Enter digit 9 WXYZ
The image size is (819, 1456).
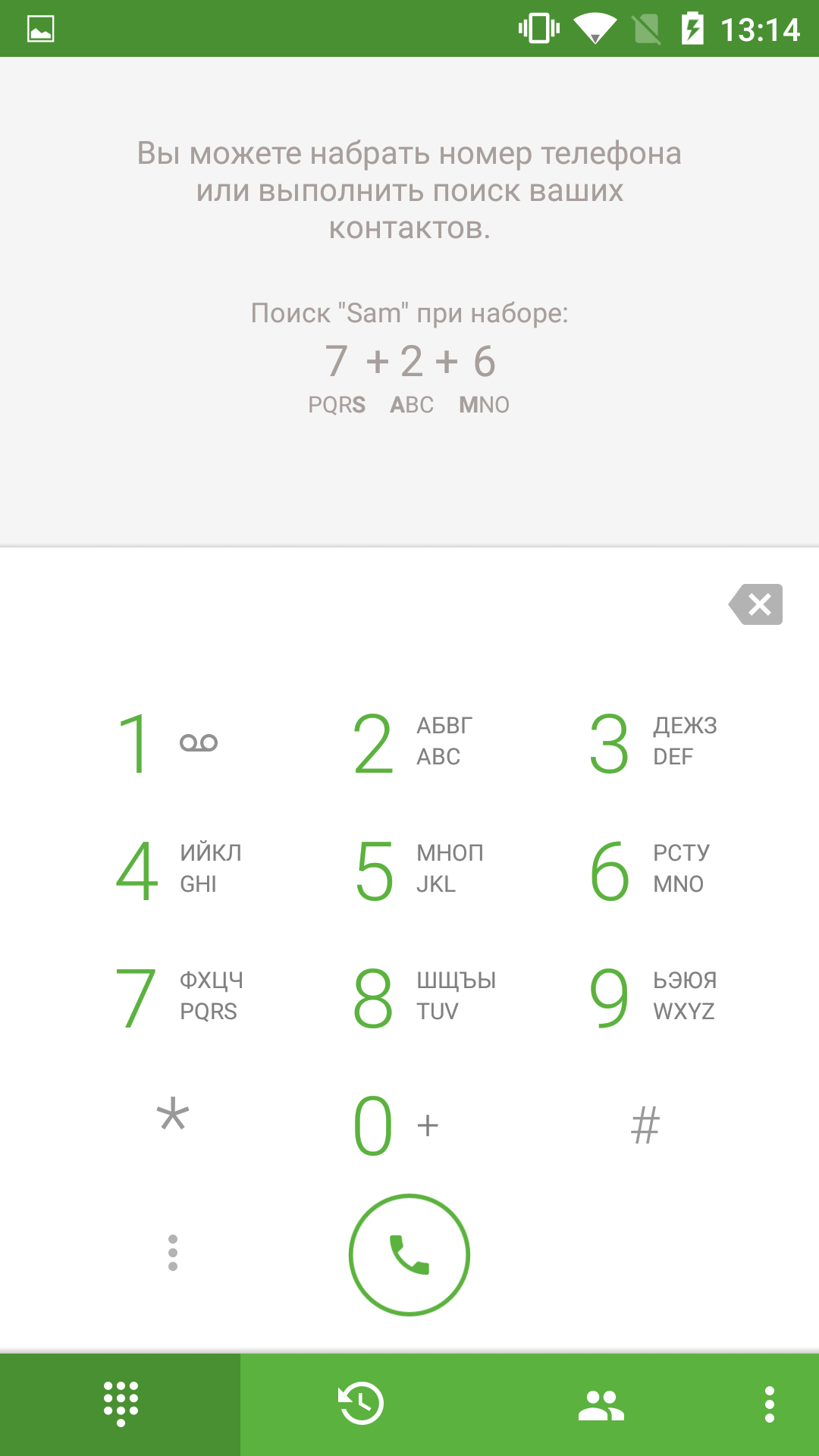pyautogui.click(x=646, y=998)
